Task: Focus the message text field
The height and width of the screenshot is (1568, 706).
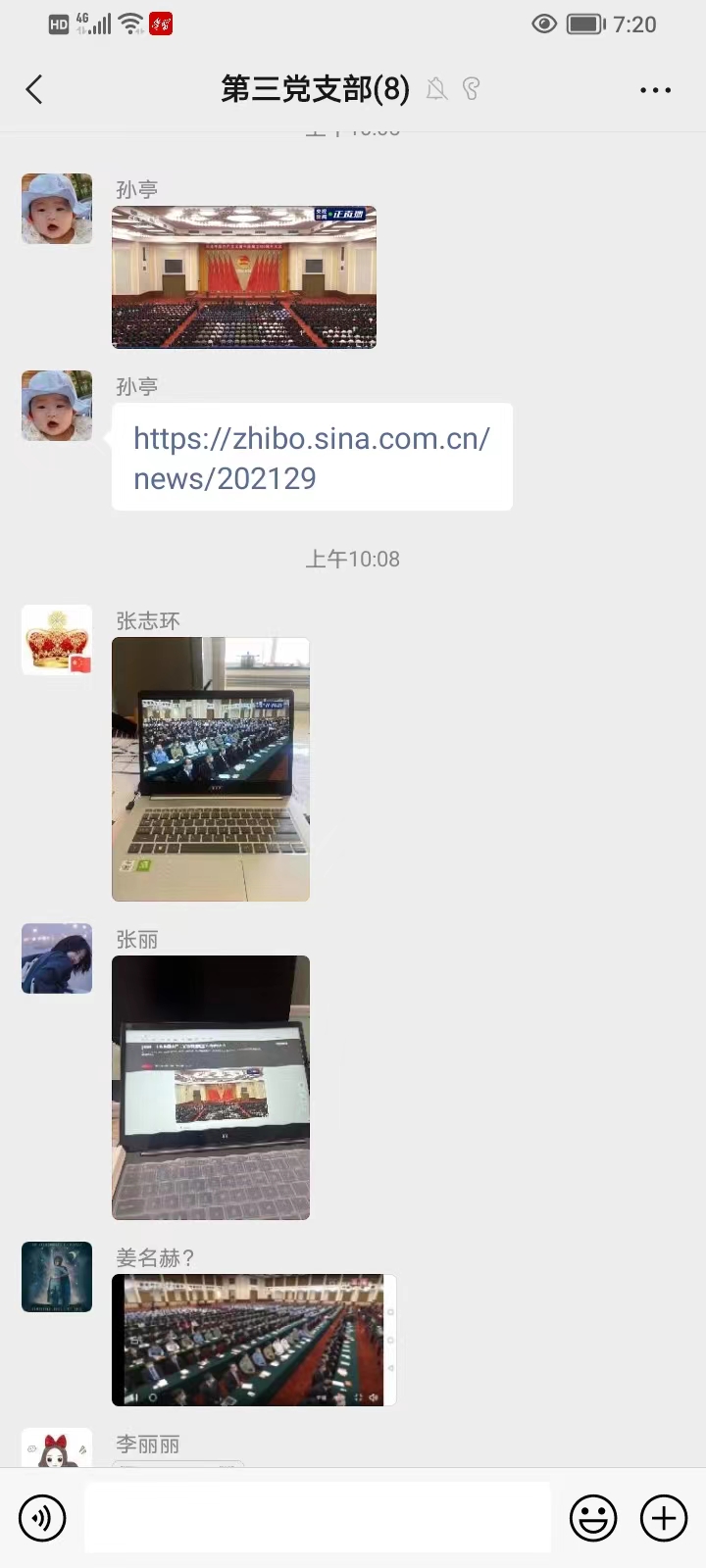Action: coord(318,1518)
